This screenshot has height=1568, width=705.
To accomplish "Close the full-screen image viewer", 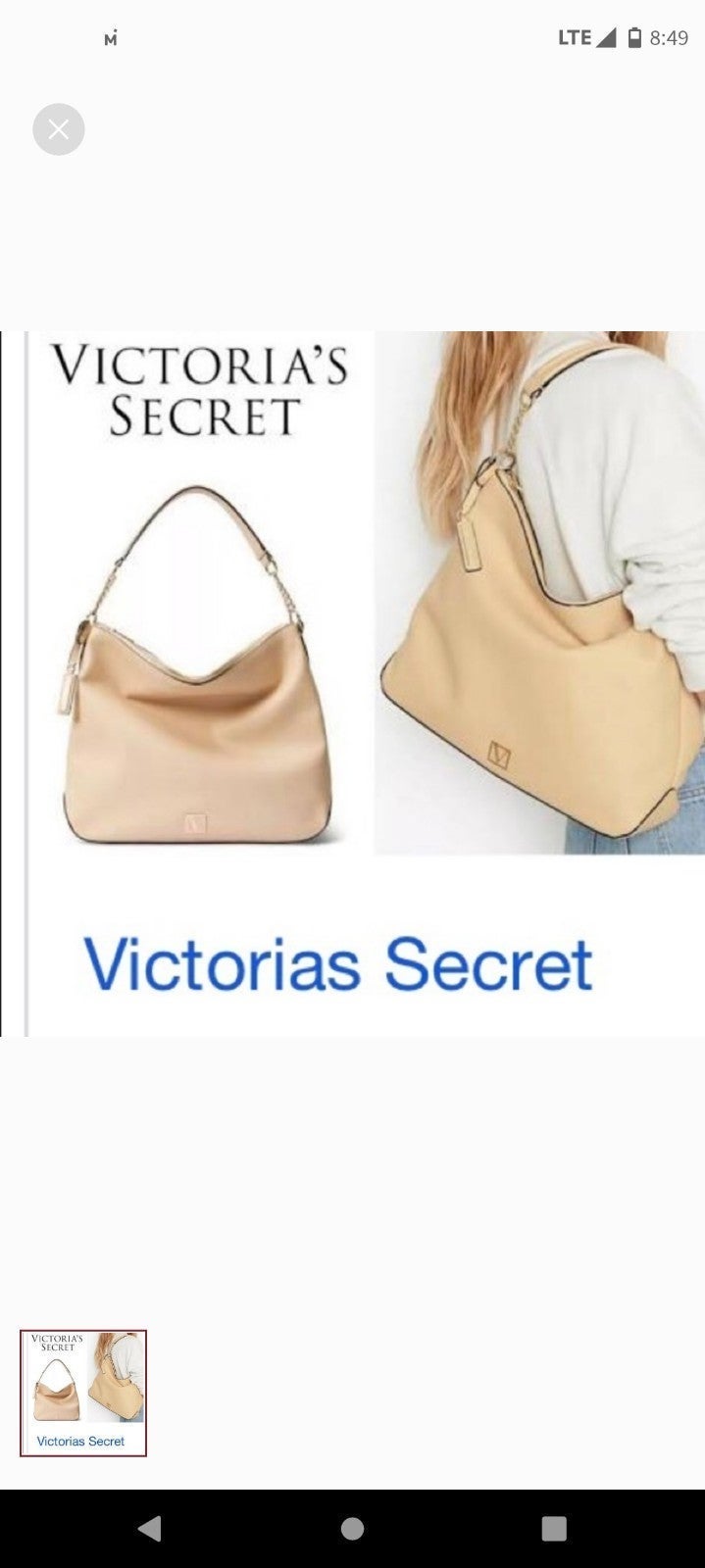I will [x=59, y=129].
